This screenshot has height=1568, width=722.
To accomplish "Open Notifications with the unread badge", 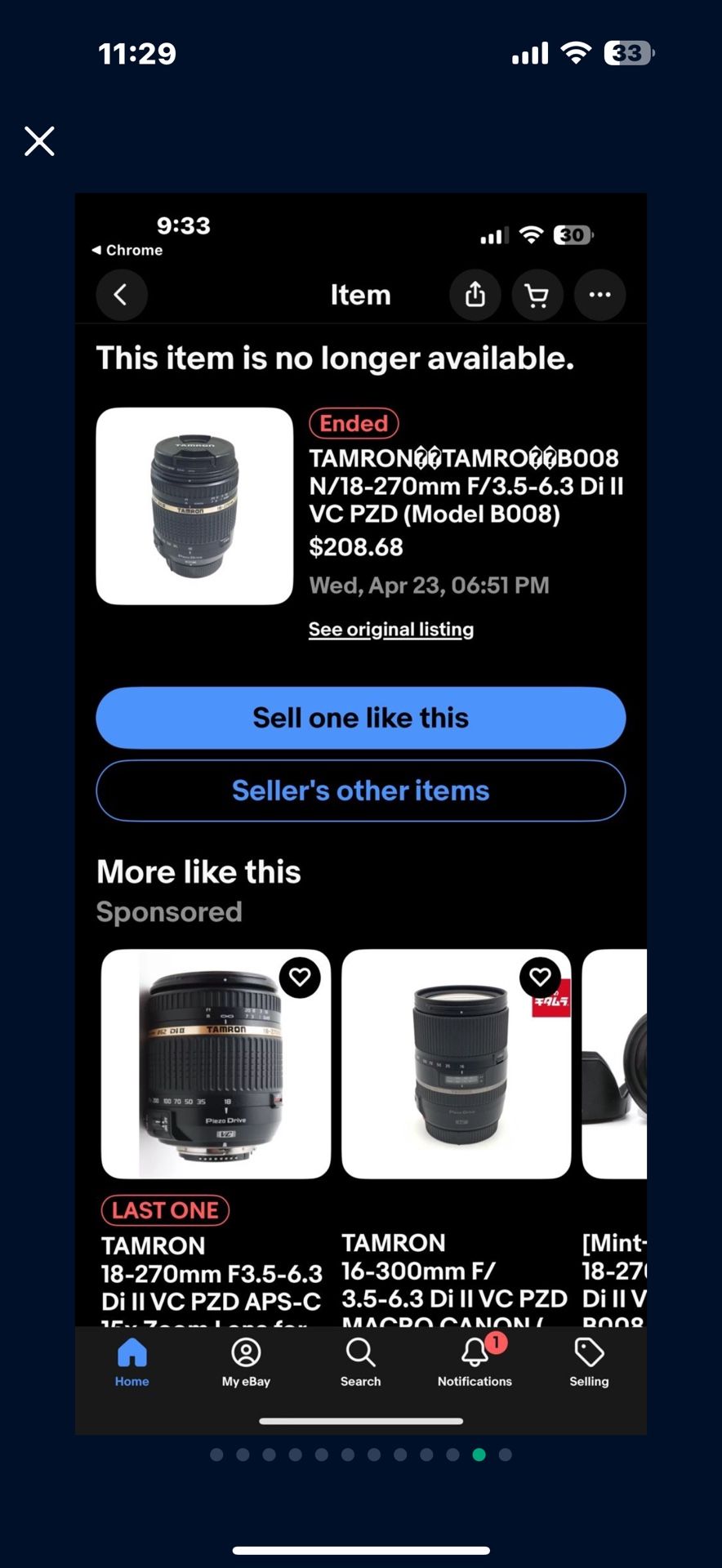I will click(475, 1362).
